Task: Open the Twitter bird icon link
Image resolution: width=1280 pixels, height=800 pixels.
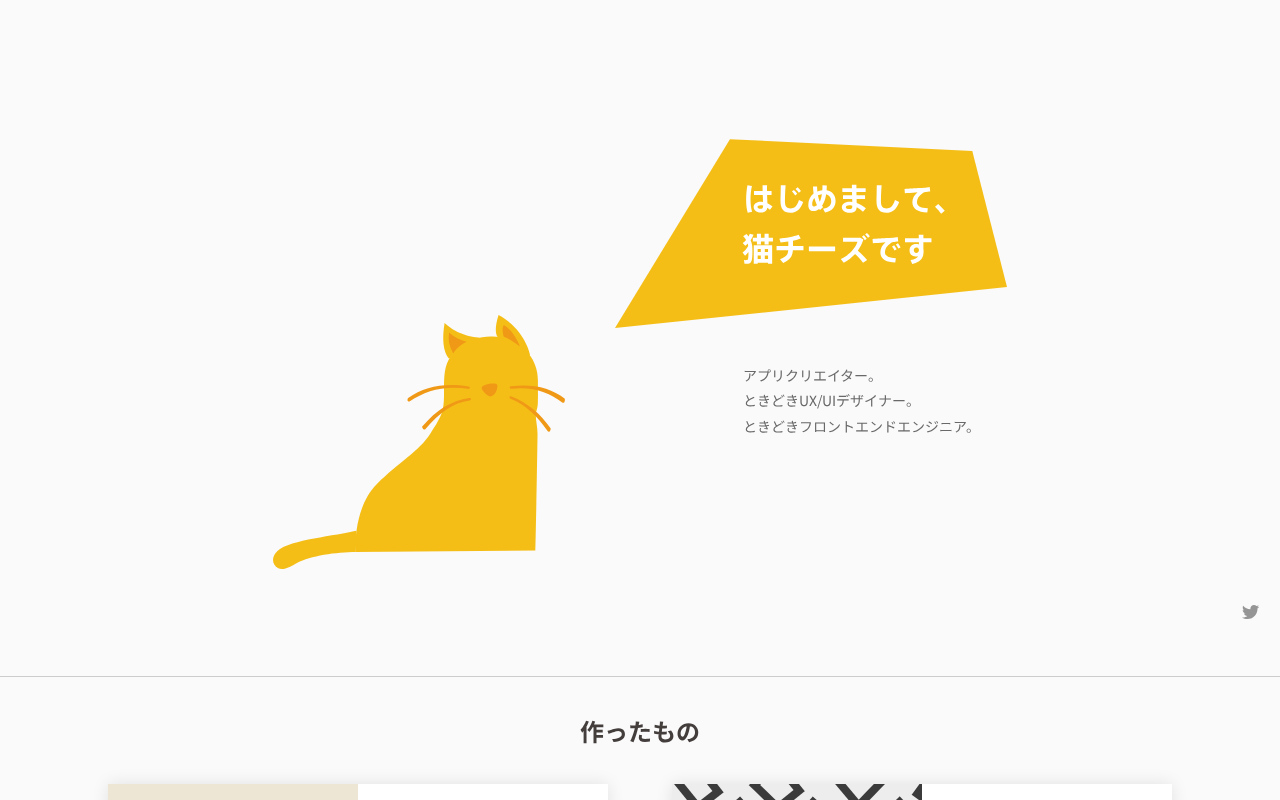Action: click(1250, 612)
